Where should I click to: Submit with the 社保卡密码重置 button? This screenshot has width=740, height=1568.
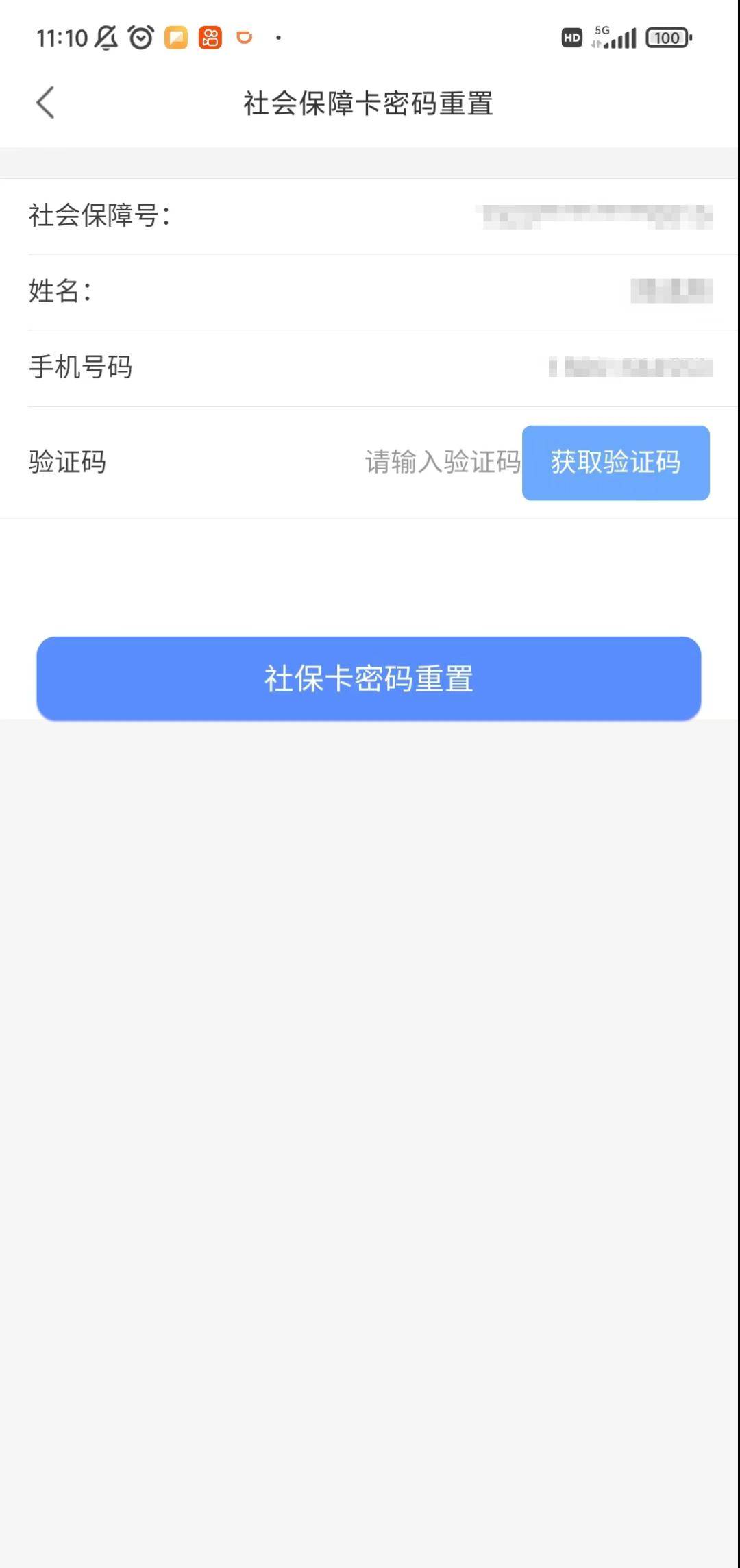pyautogui.click(x=369, y=678)
